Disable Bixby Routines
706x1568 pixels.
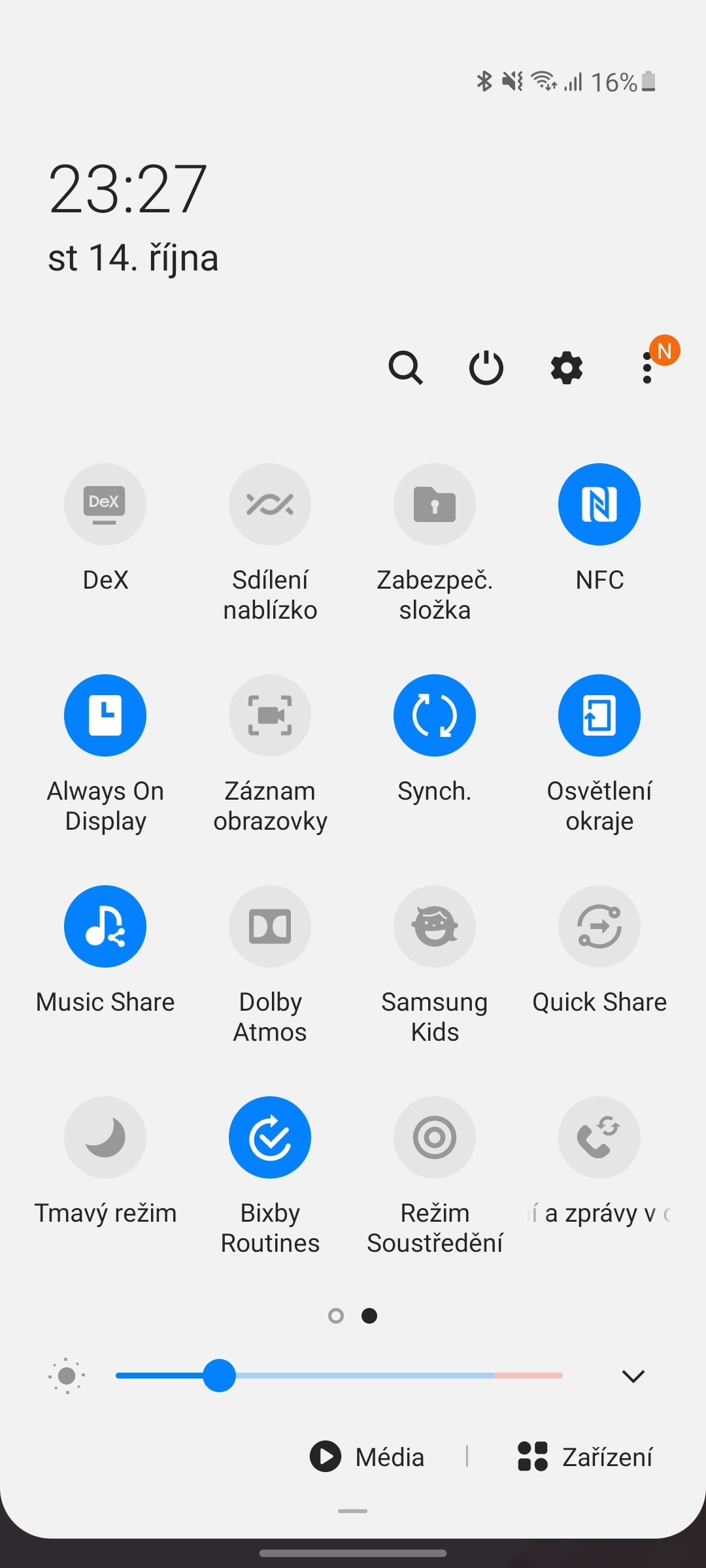click(269, 1137)
